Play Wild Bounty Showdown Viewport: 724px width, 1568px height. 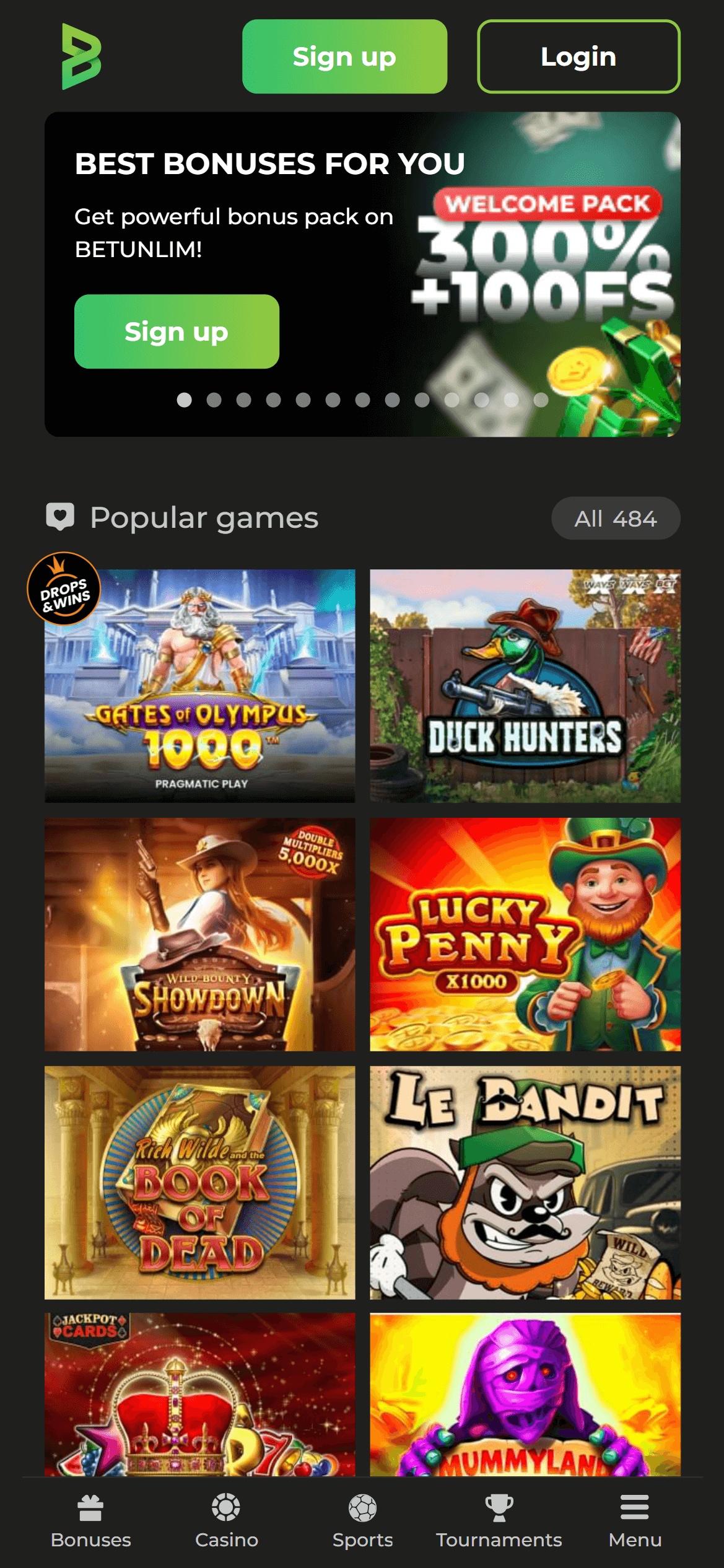[200, 934]
